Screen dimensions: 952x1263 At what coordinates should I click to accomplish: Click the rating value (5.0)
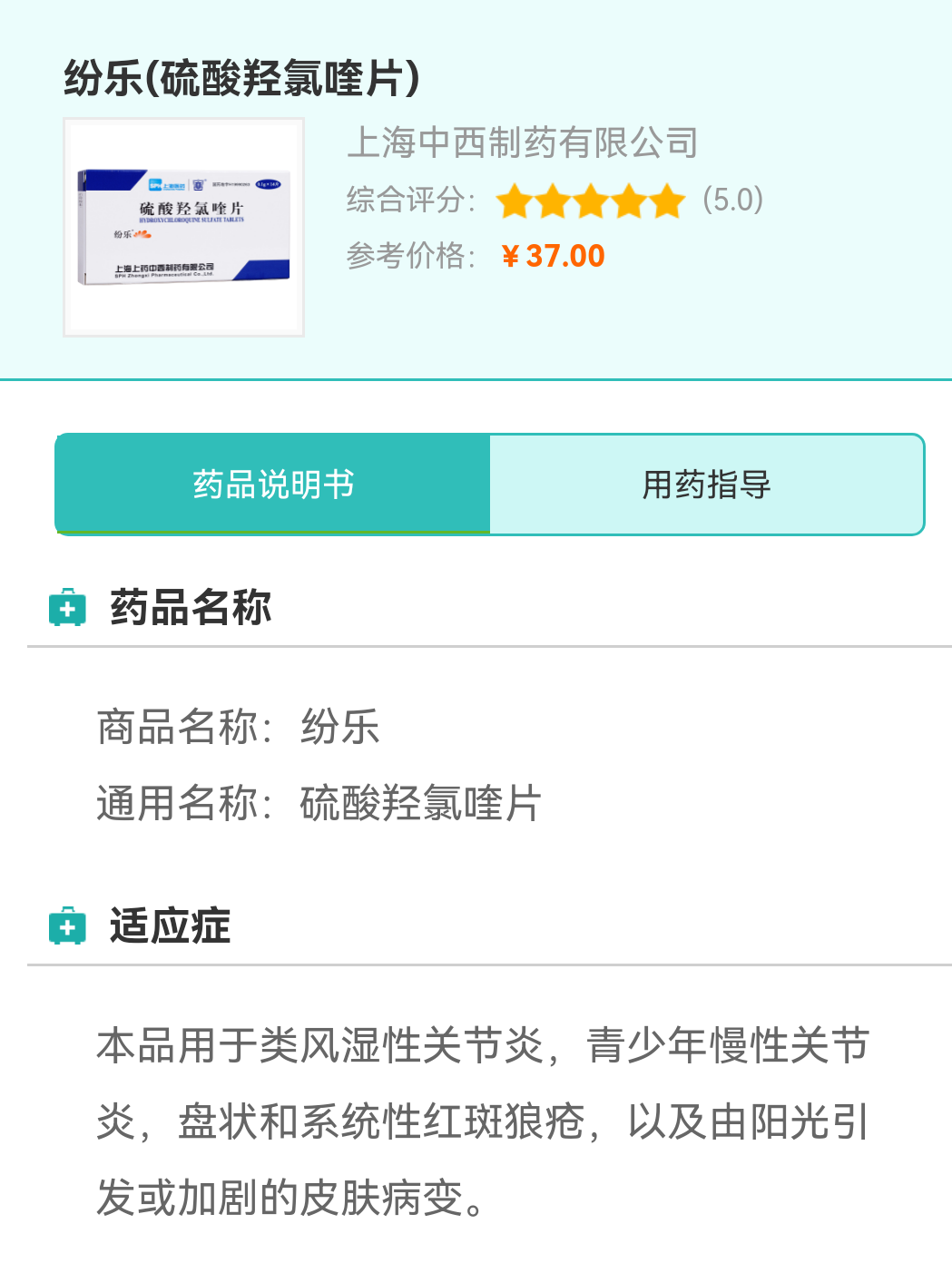[x=733, y=201]
